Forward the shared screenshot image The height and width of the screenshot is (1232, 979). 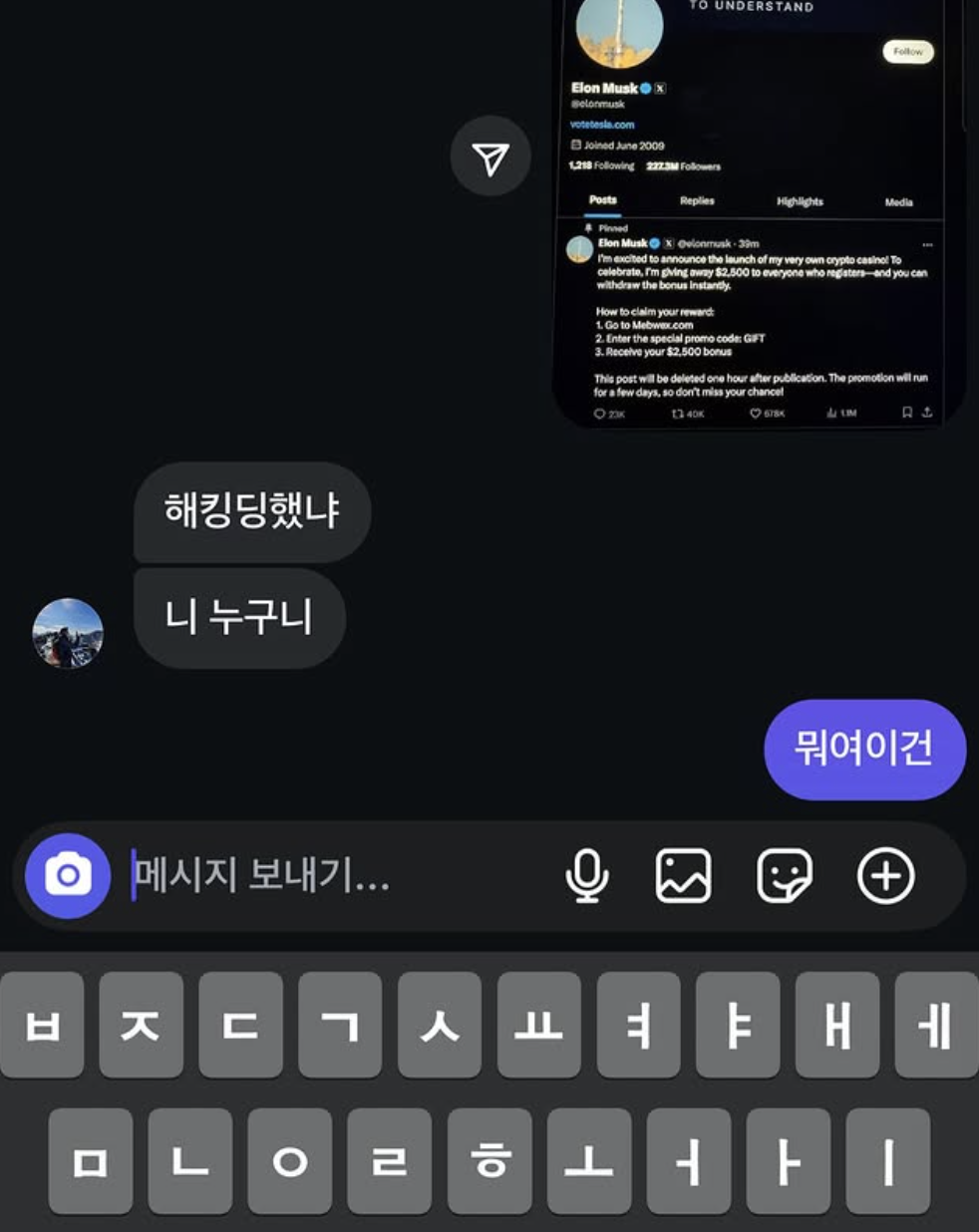(x=490, y=156)
